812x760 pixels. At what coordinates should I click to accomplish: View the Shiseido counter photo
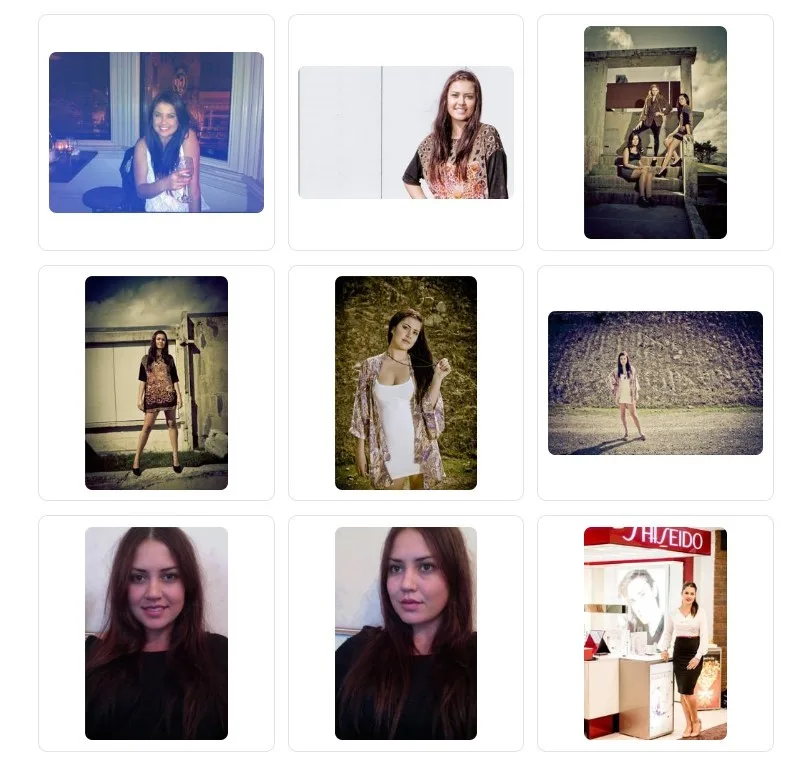pyautogui.click(x=655, y=633)
